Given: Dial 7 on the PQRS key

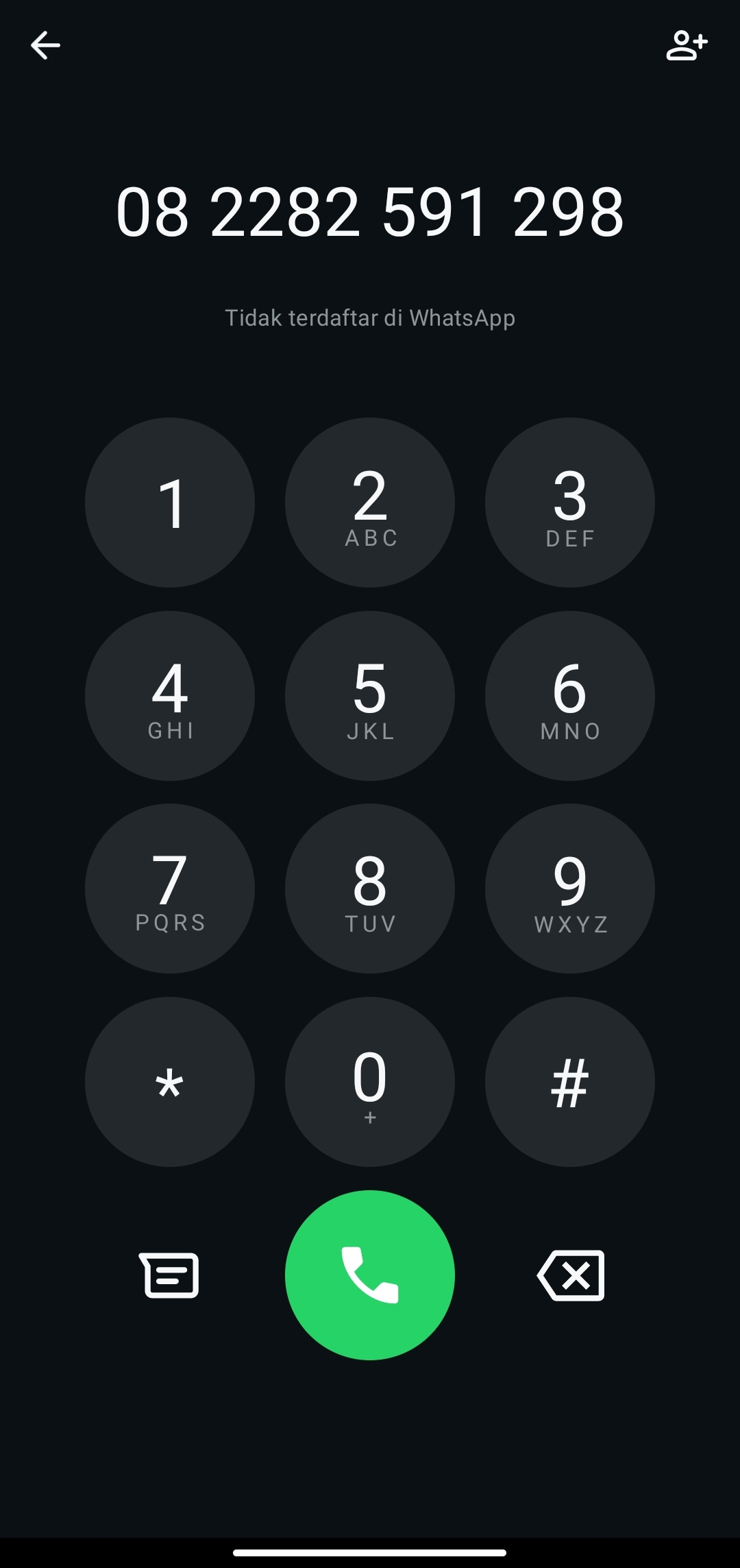Looking at the screenshot, I should [x=170, y=889].
